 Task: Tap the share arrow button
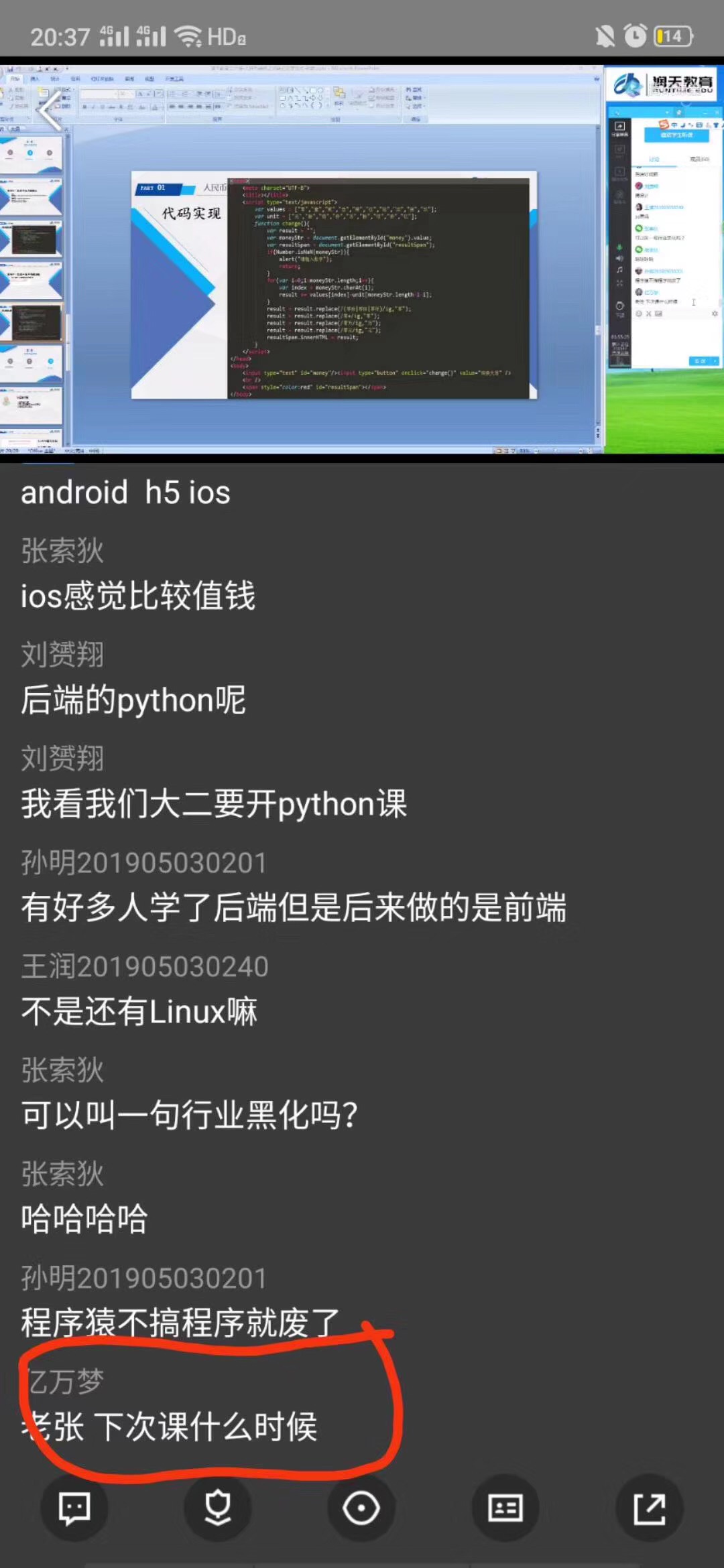pos(649,1508)
